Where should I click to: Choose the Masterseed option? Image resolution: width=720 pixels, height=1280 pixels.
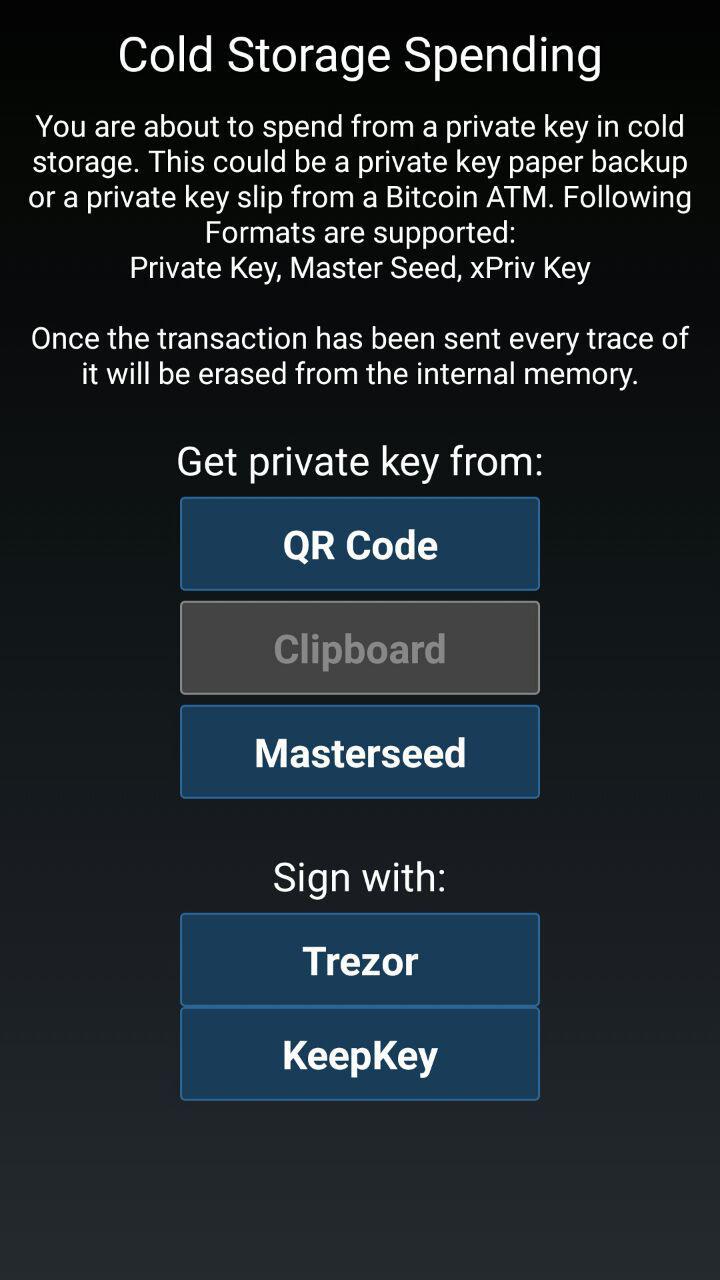(x=360, y=753)
